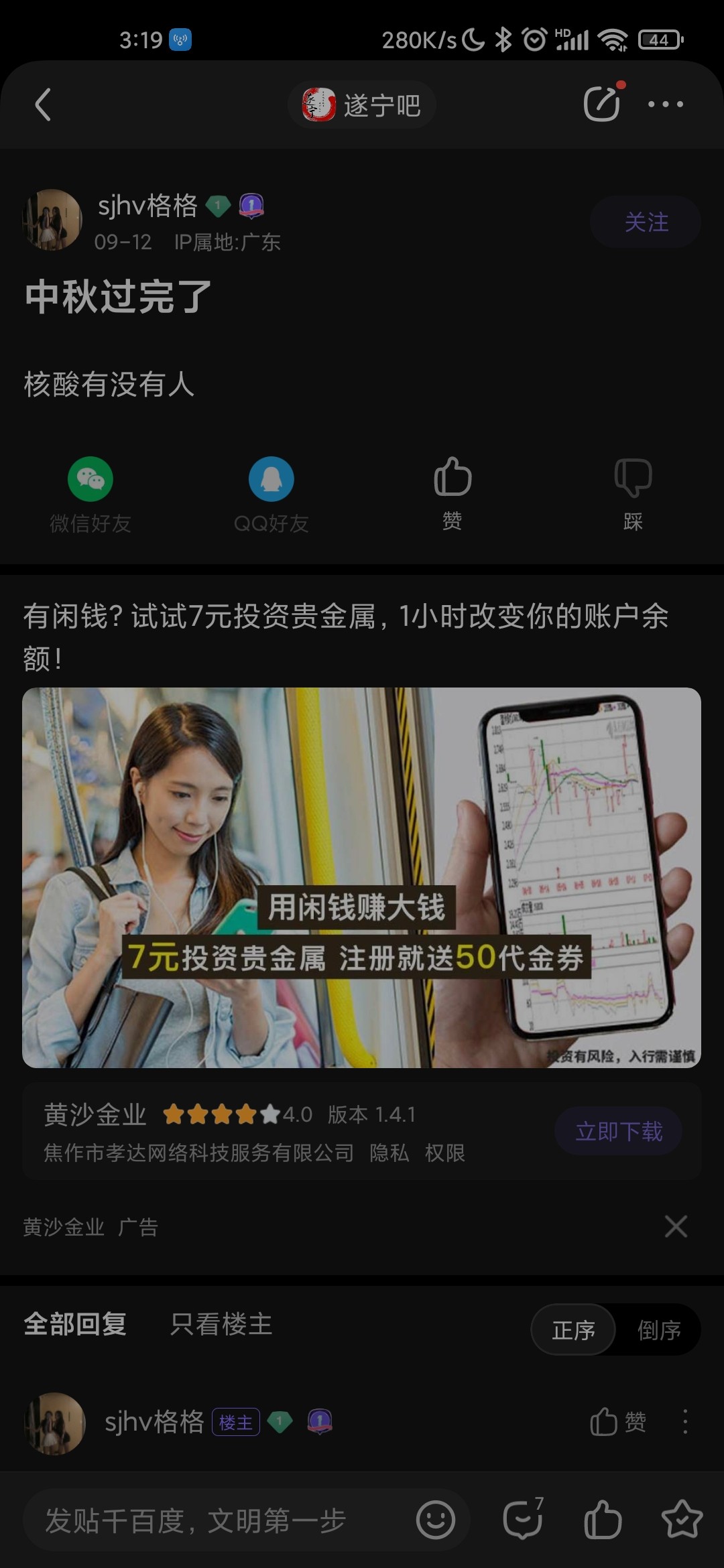The image size is (724, 1568).
Task: Dislike the post with 踩
Action: coord(633,493)
